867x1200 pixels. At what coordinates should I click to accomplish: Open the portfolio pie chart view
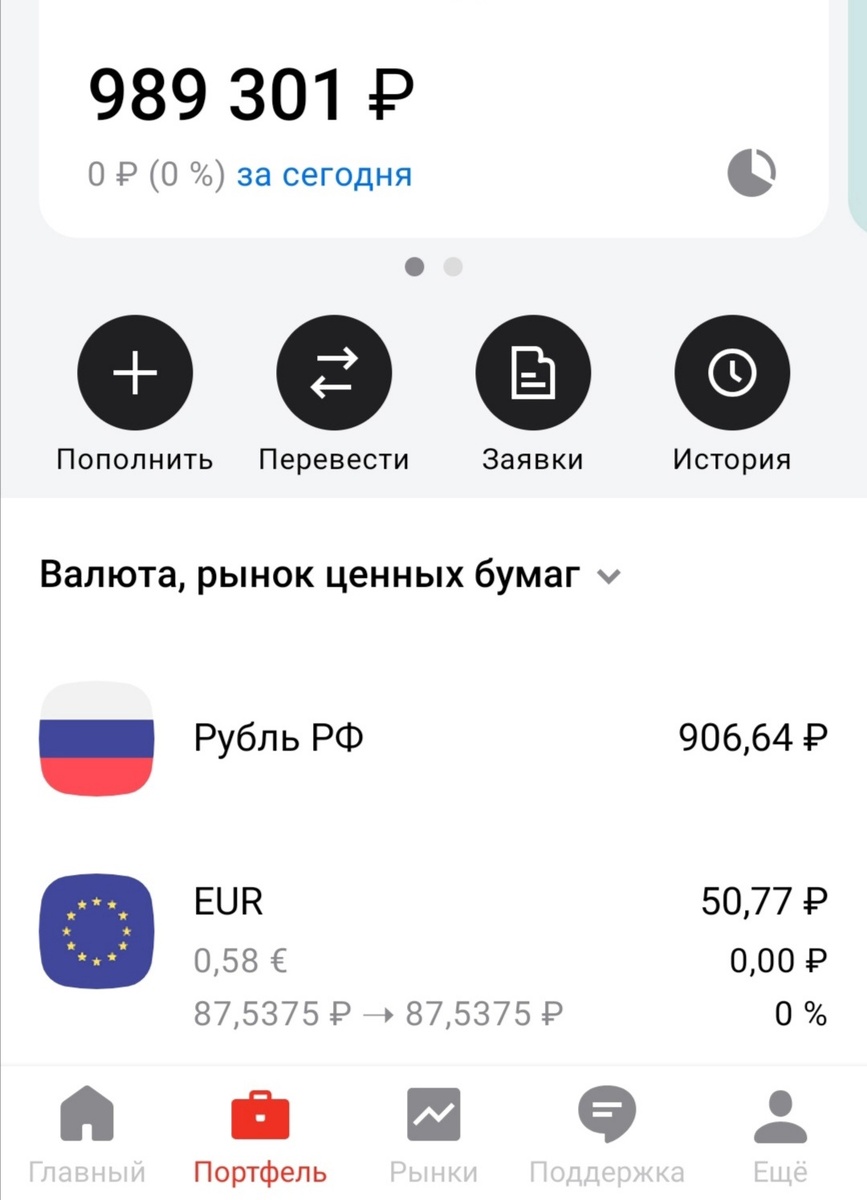(751, 171)
